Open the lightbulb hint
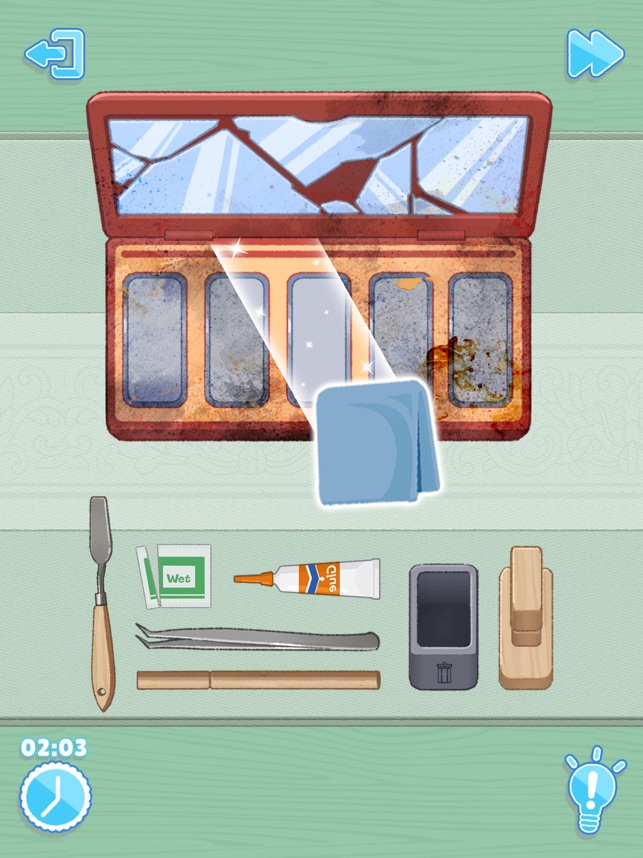This screenshot has width=643, height=858. pyautogui.click(x=595, y=789)
